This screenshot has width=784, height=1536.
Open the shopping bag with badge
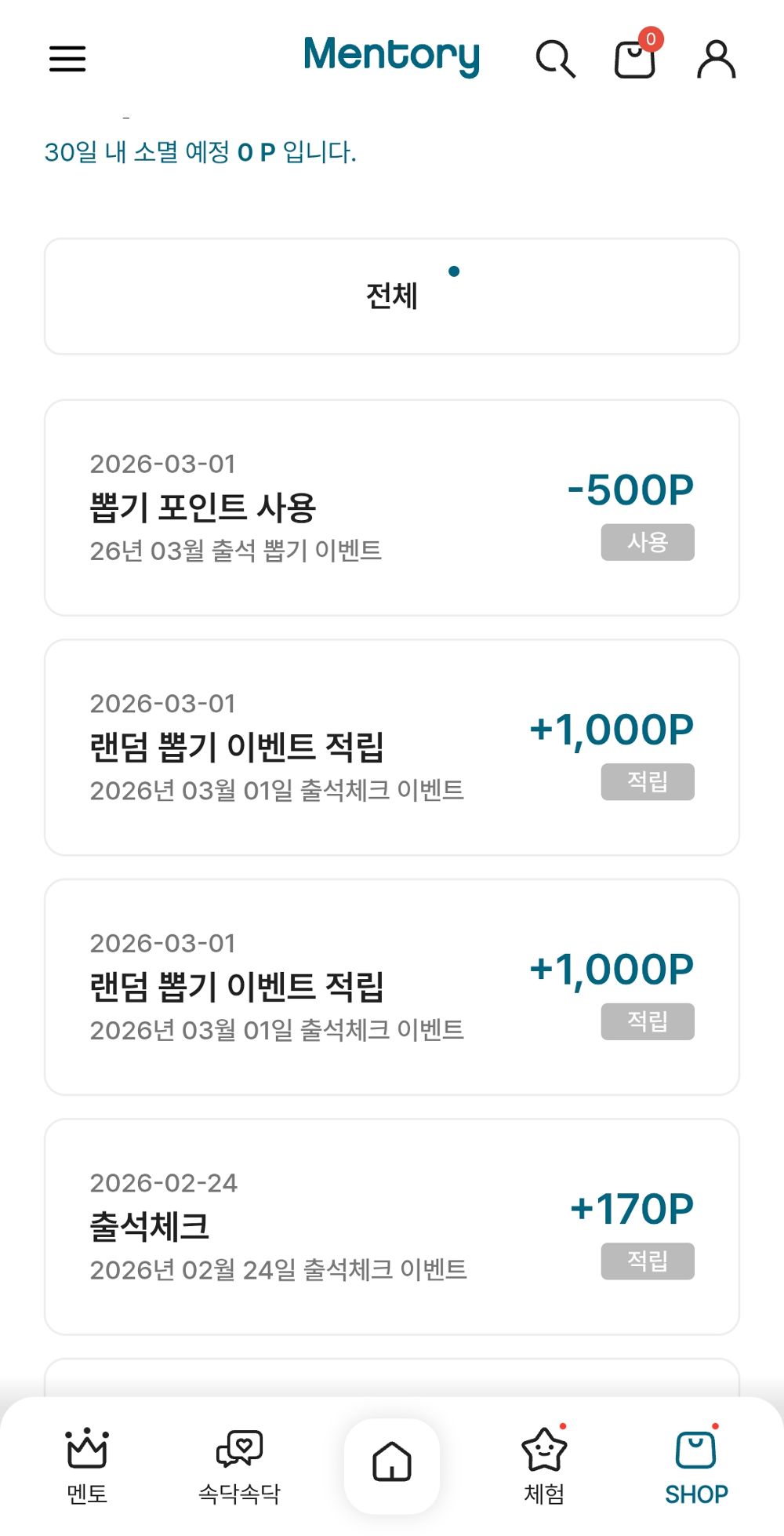click(x=635, y=59)
